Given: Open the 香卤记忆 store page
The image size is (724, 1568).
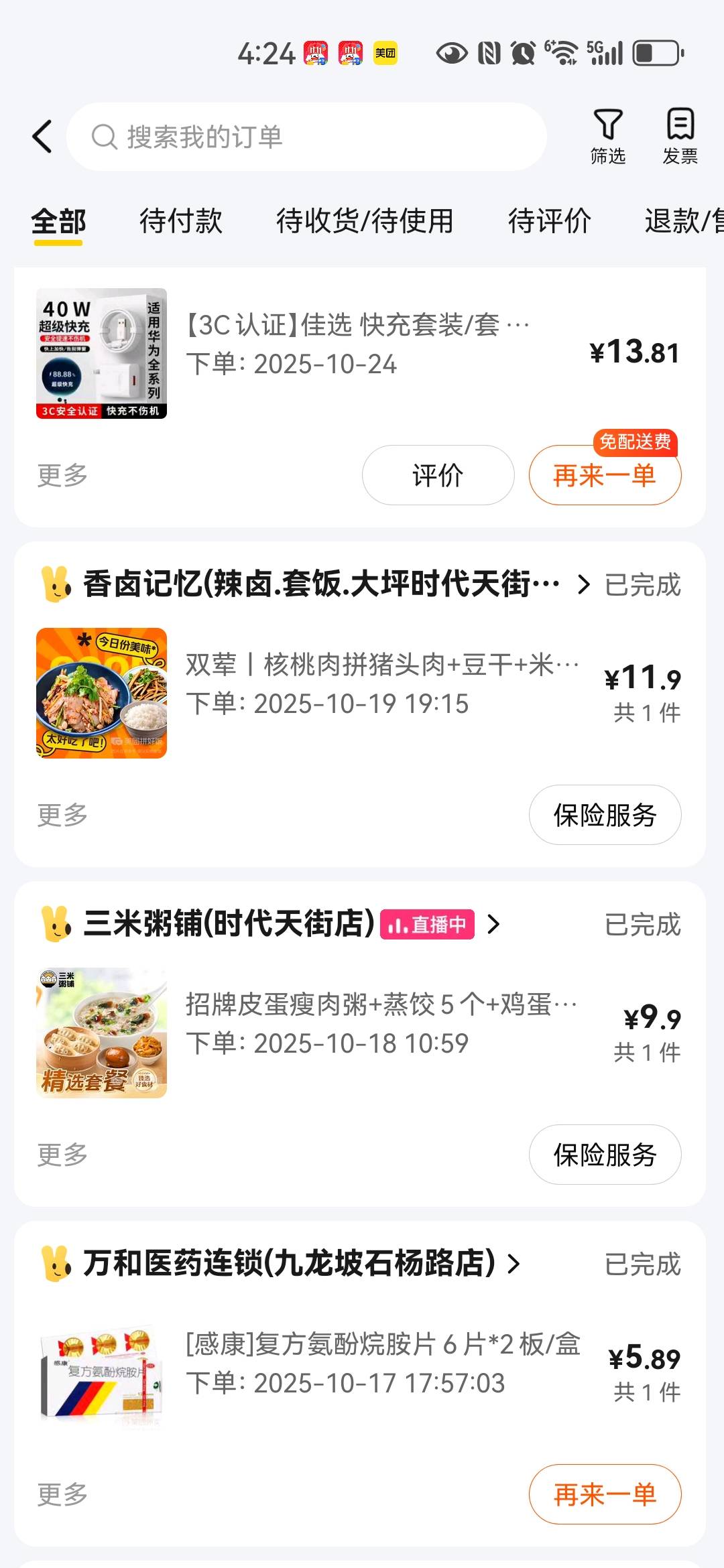Looking at the screenshot, I should [x=320, y=584].
